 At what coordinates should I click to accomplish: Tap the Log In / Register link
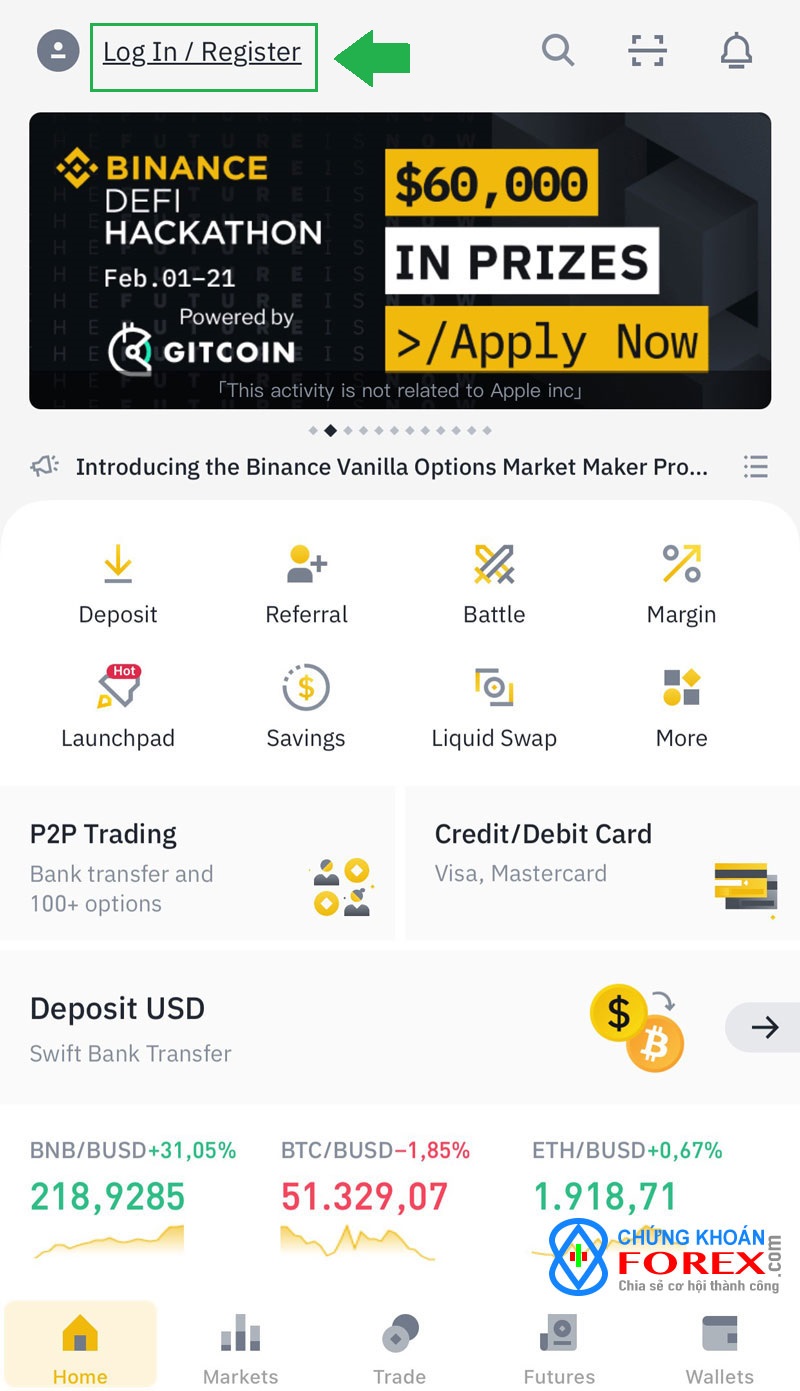coord(202,52)
